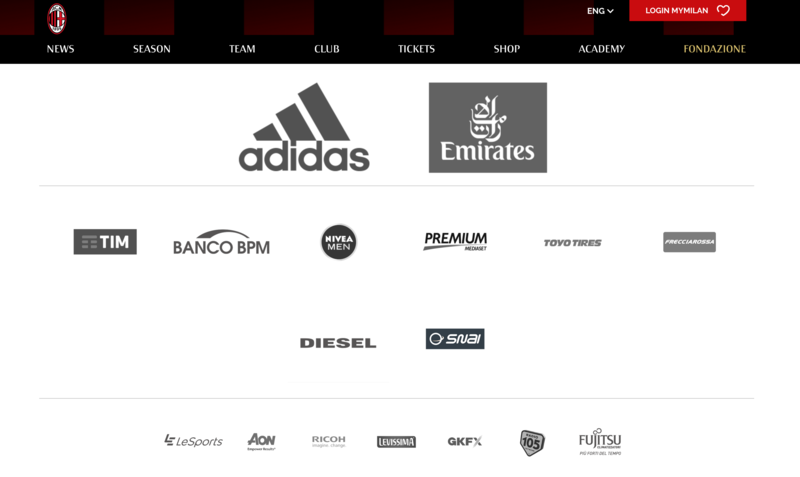
Task: Switch to the Team section
Action: point(242,49)
